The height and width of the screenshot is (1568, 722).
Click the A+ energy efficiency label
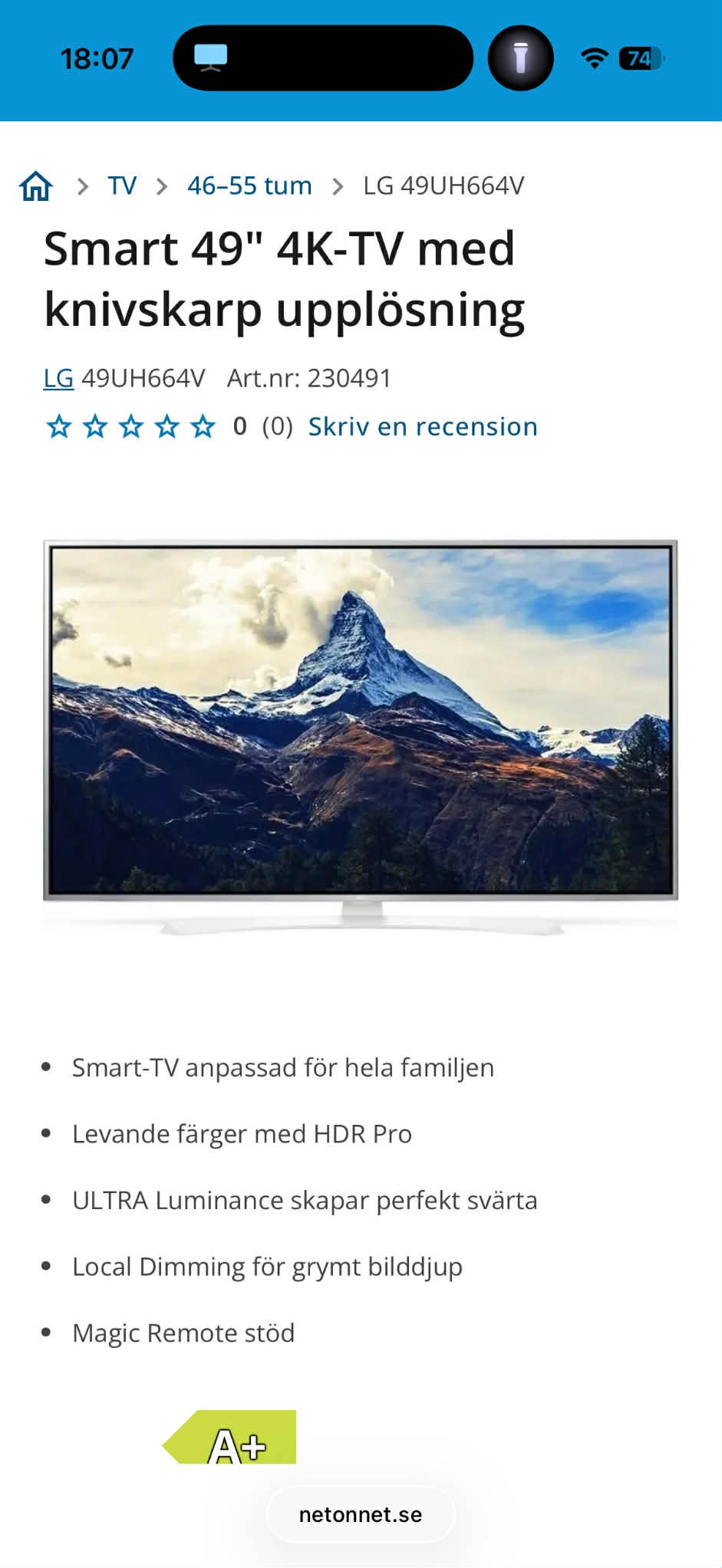(x=230, y=1445)
